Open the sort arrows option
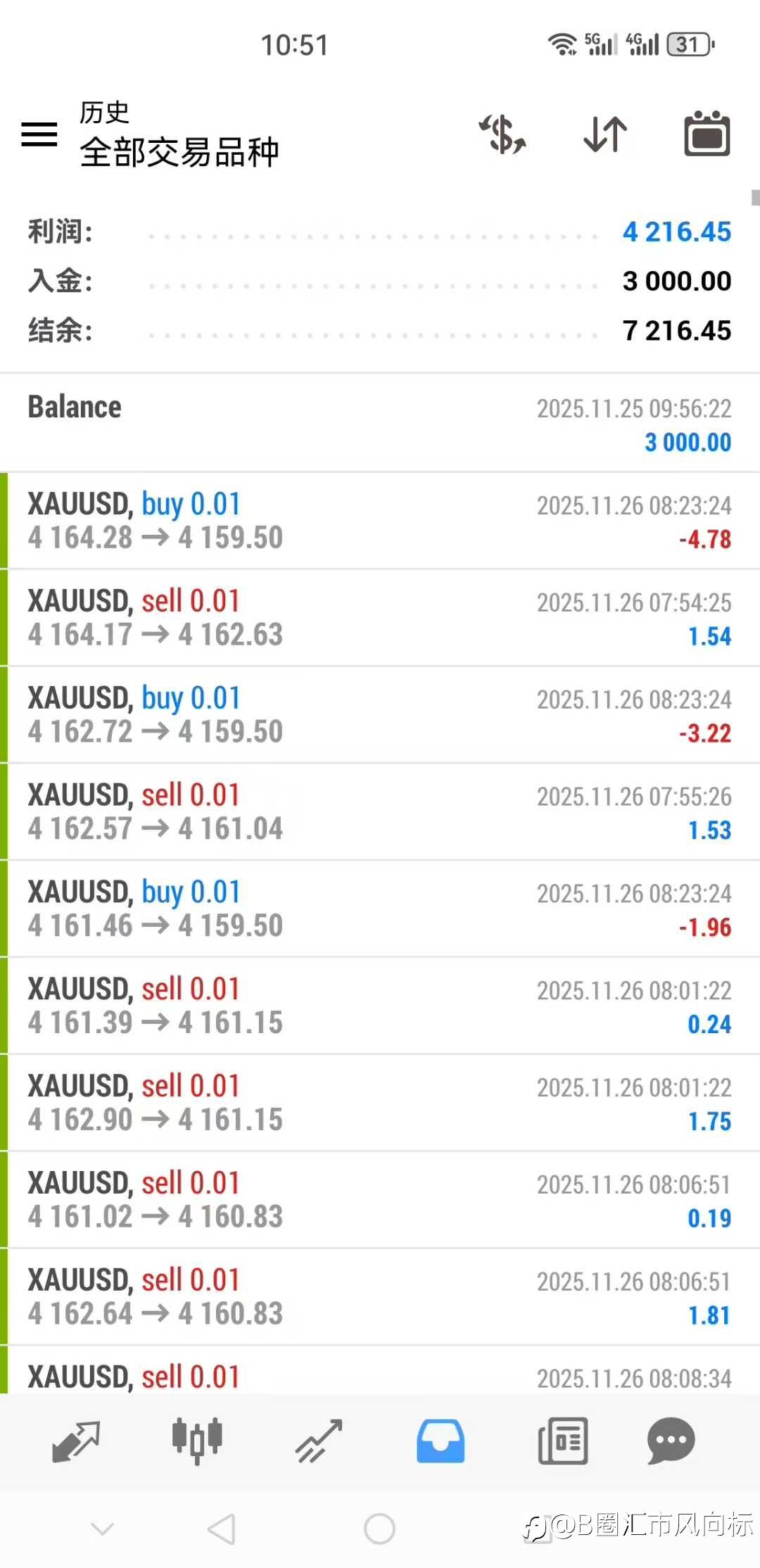This screenshot has height=1568, width=760. [x=605, y=134]
